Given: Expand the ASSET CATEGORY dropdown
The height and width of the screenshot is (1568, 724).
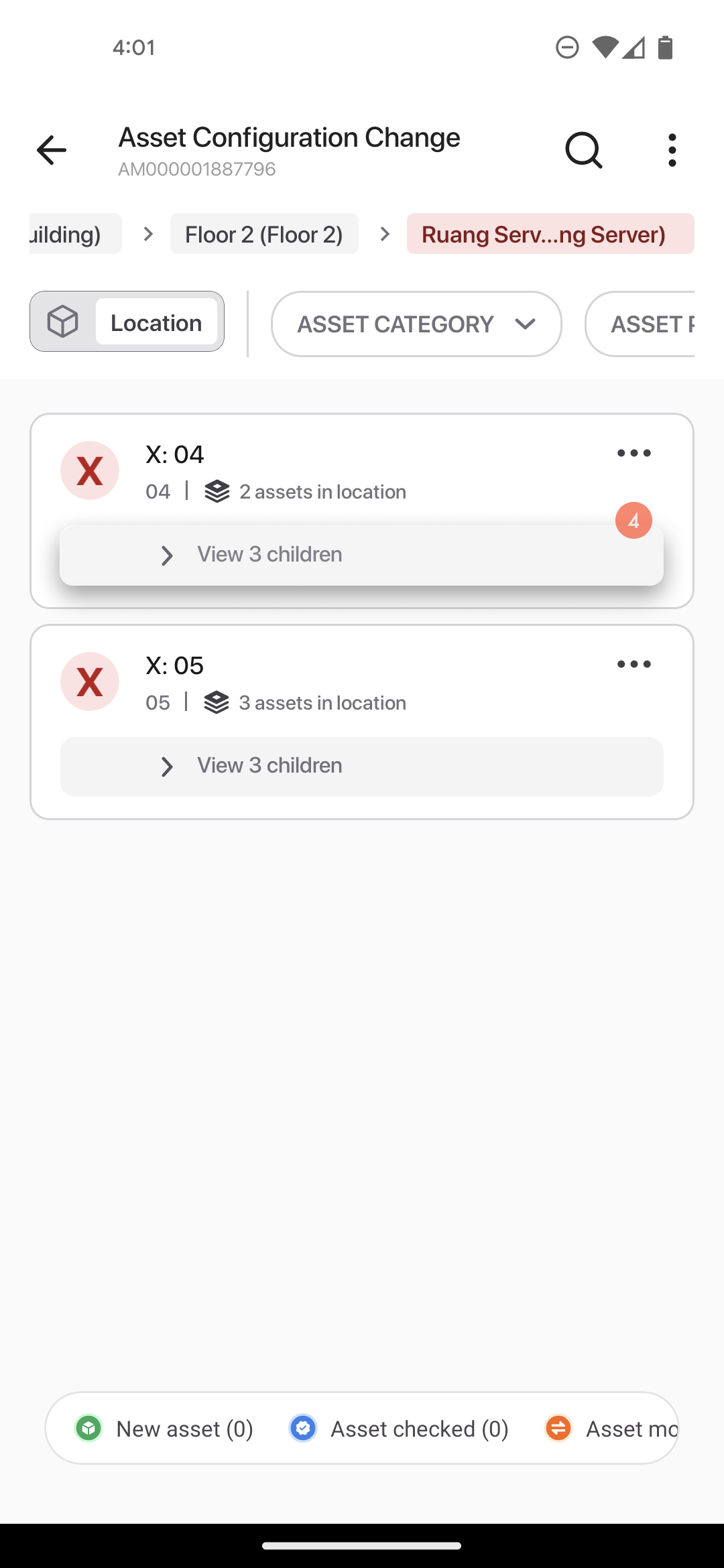Looking at the screenshot, I should click(416, 324).
